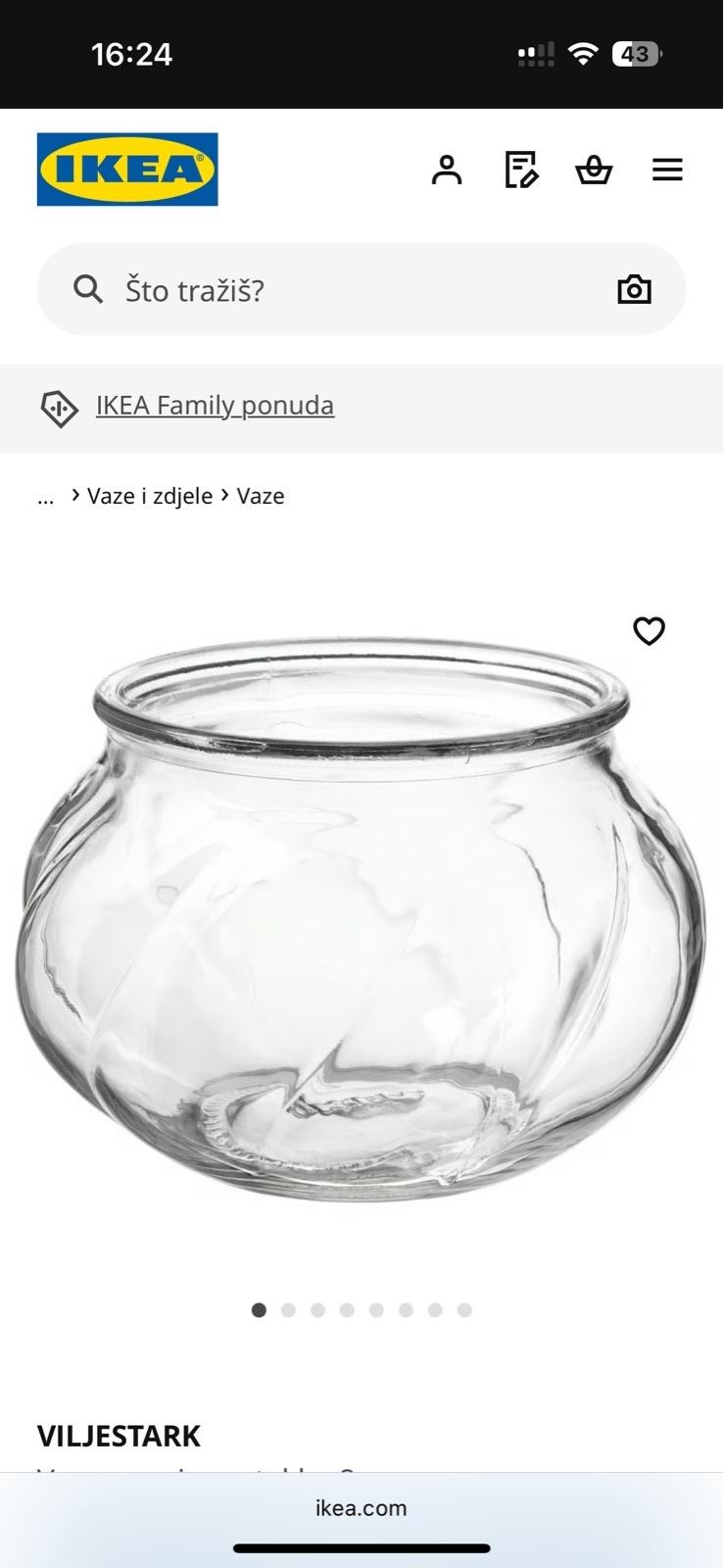Navigate to the Vaze breadcrumb item
Viewport: 724px width, 1568px height.
[x=260, y=495]
